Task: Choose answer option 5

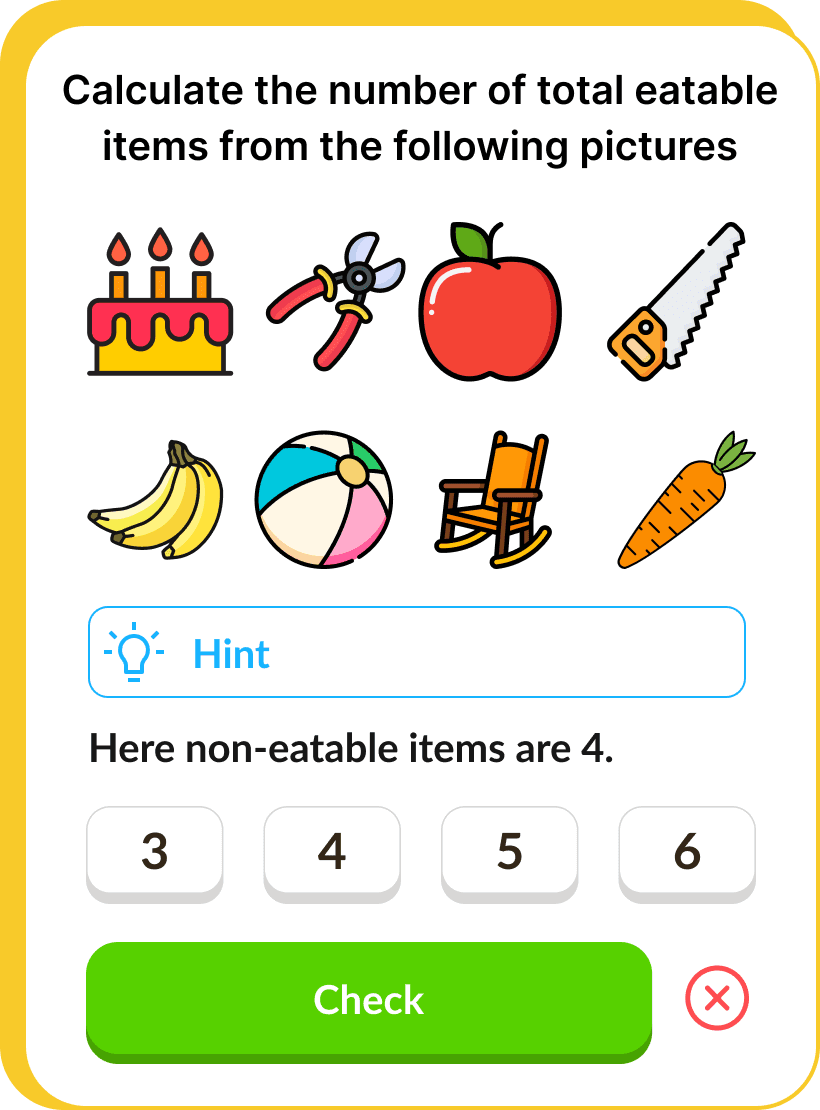Action: coord(509,853)
